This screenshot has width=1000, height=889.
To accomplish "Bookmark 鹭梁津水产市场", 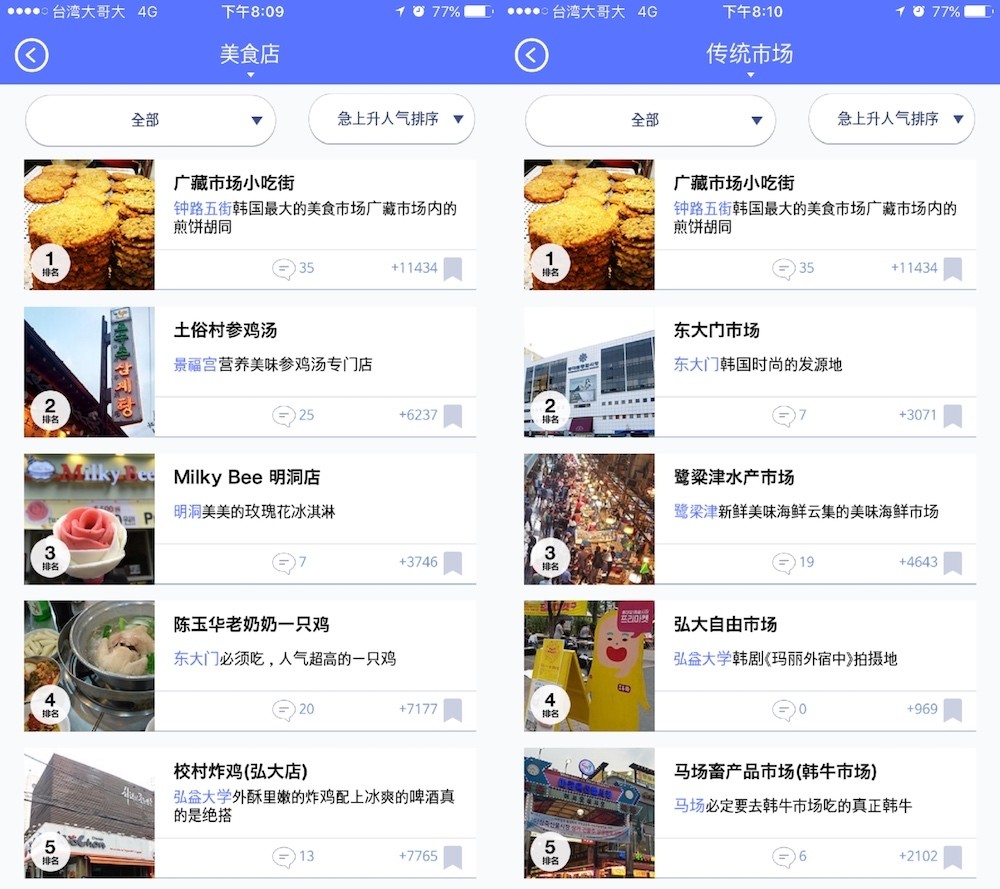I will (952, 563).
